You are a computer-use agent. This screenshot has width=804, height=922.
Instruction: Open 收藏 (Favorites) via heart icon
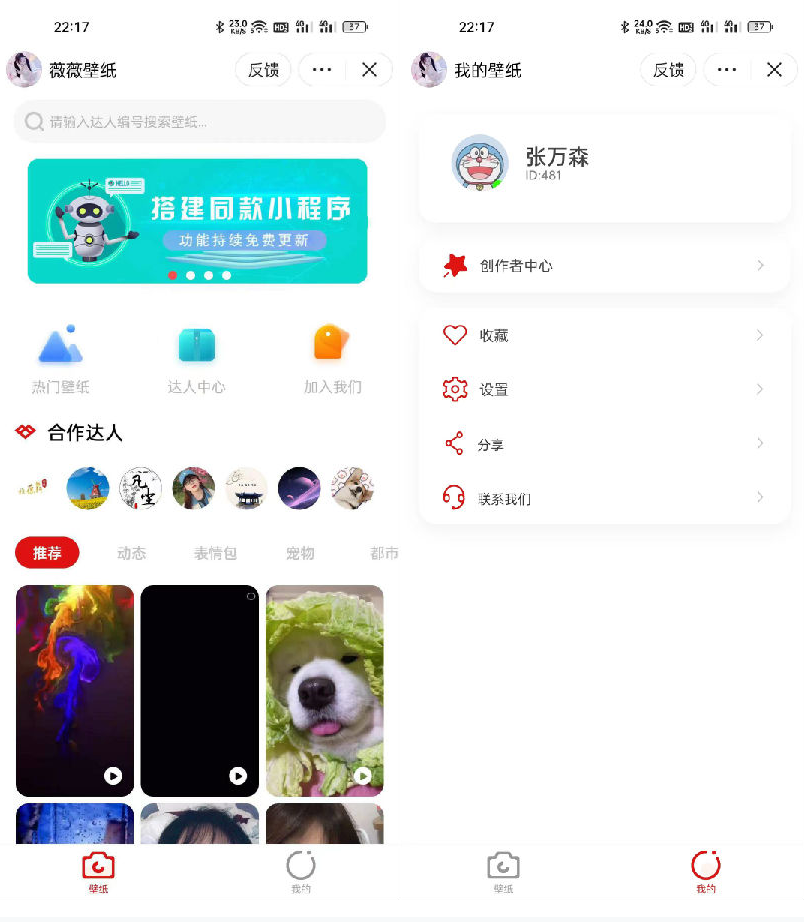coord(454,335)
